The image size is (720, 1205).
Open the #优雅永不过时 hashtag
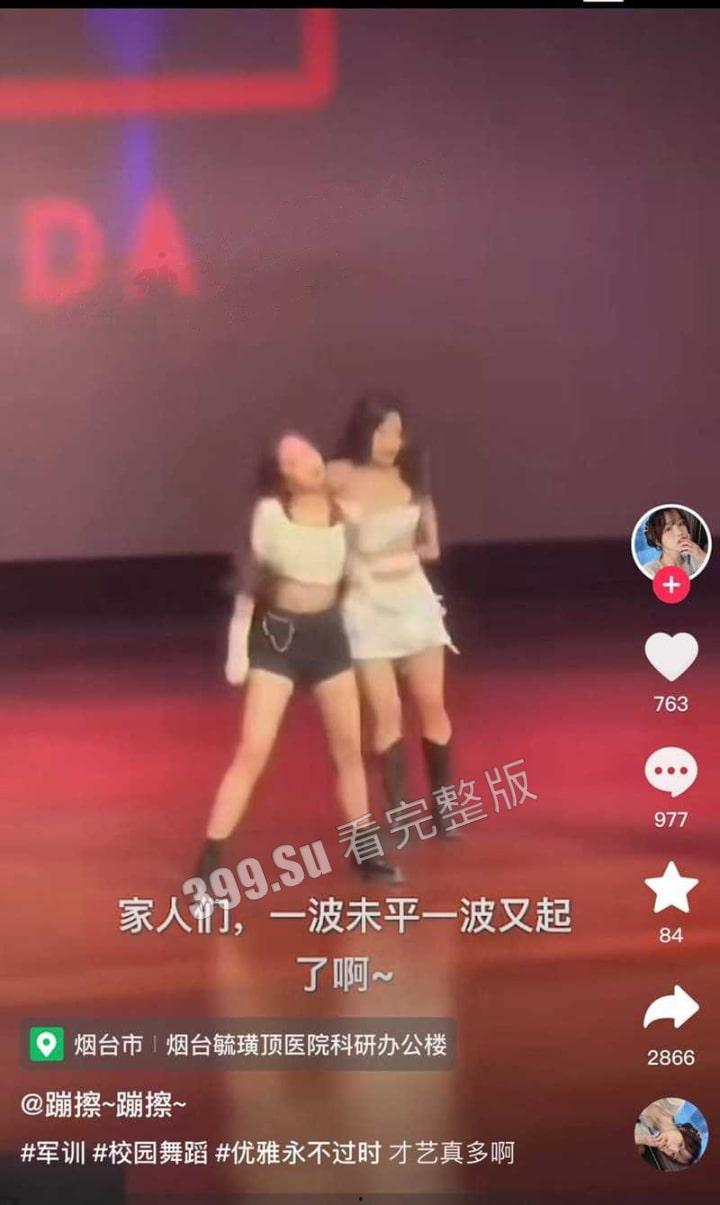tap(298, 1153)
